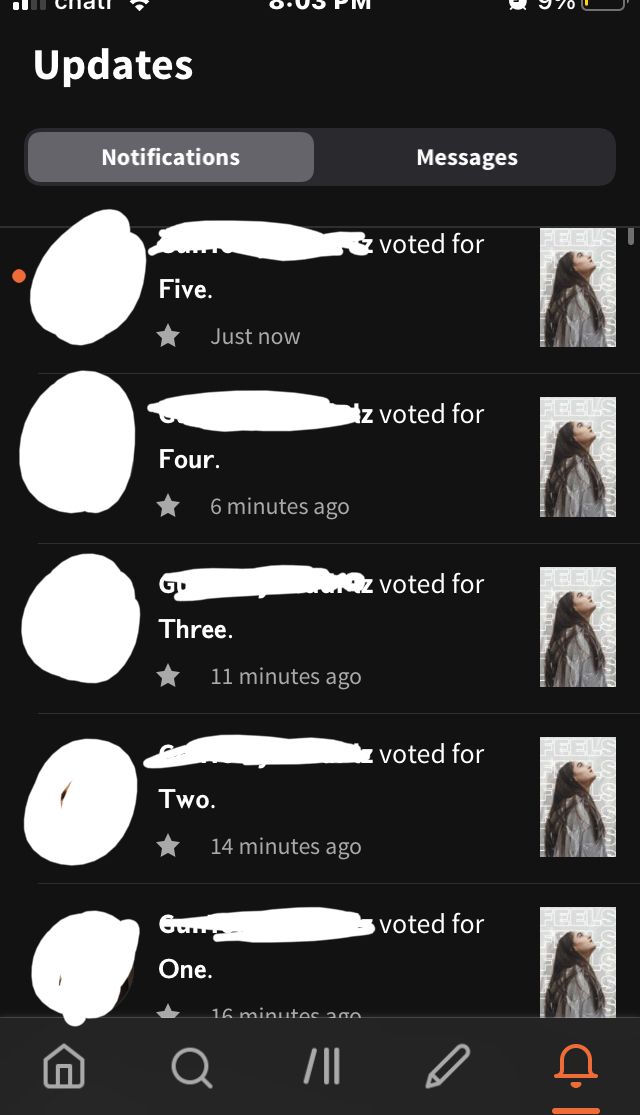Open the Search tab

tap(192, 1067)
